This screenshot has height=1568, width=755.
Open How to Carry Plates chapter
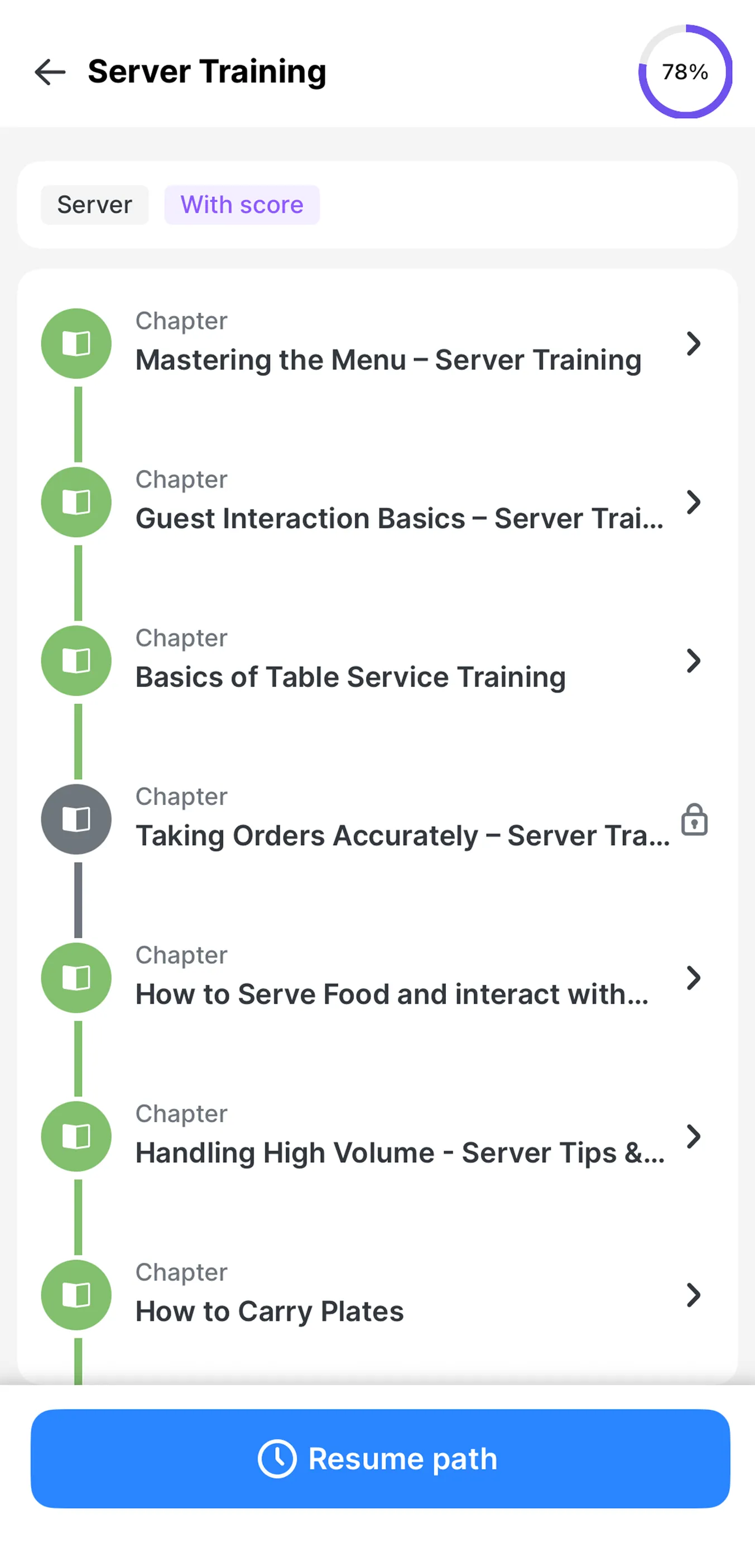pos(377,1295)
